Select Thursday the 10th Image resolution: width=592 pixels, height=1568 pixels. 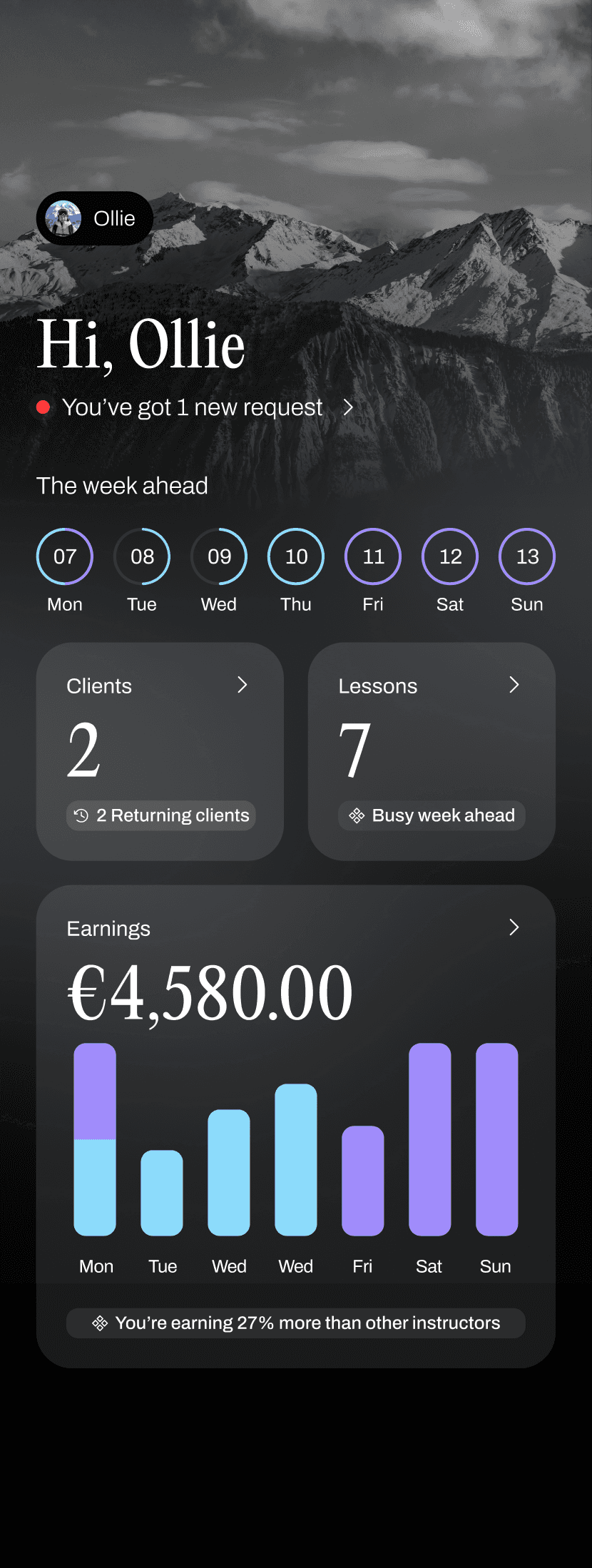(x=296, y=556)
